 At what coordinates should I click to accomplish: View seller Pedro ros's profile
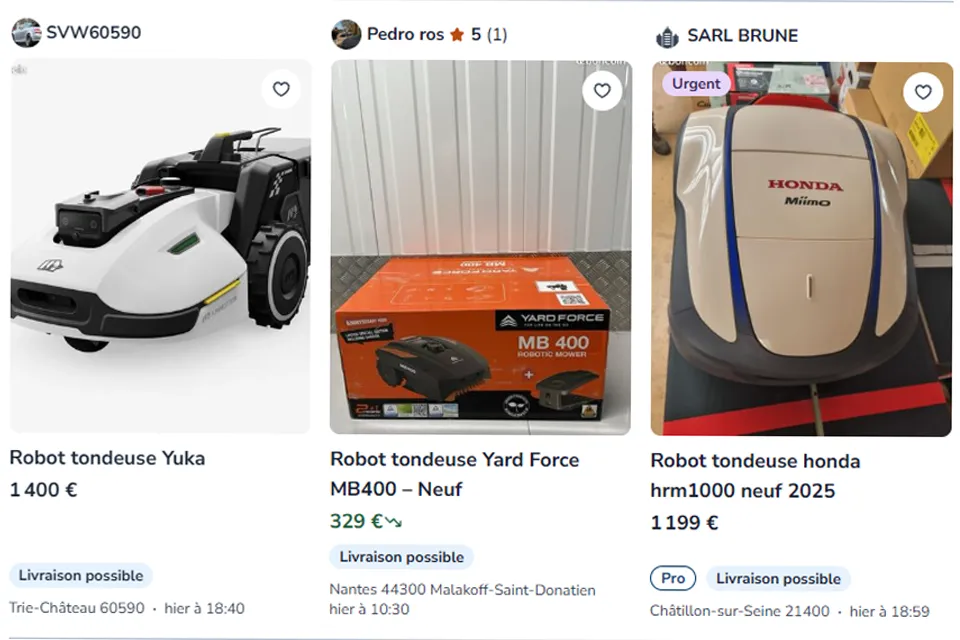[x=404, y=34]
